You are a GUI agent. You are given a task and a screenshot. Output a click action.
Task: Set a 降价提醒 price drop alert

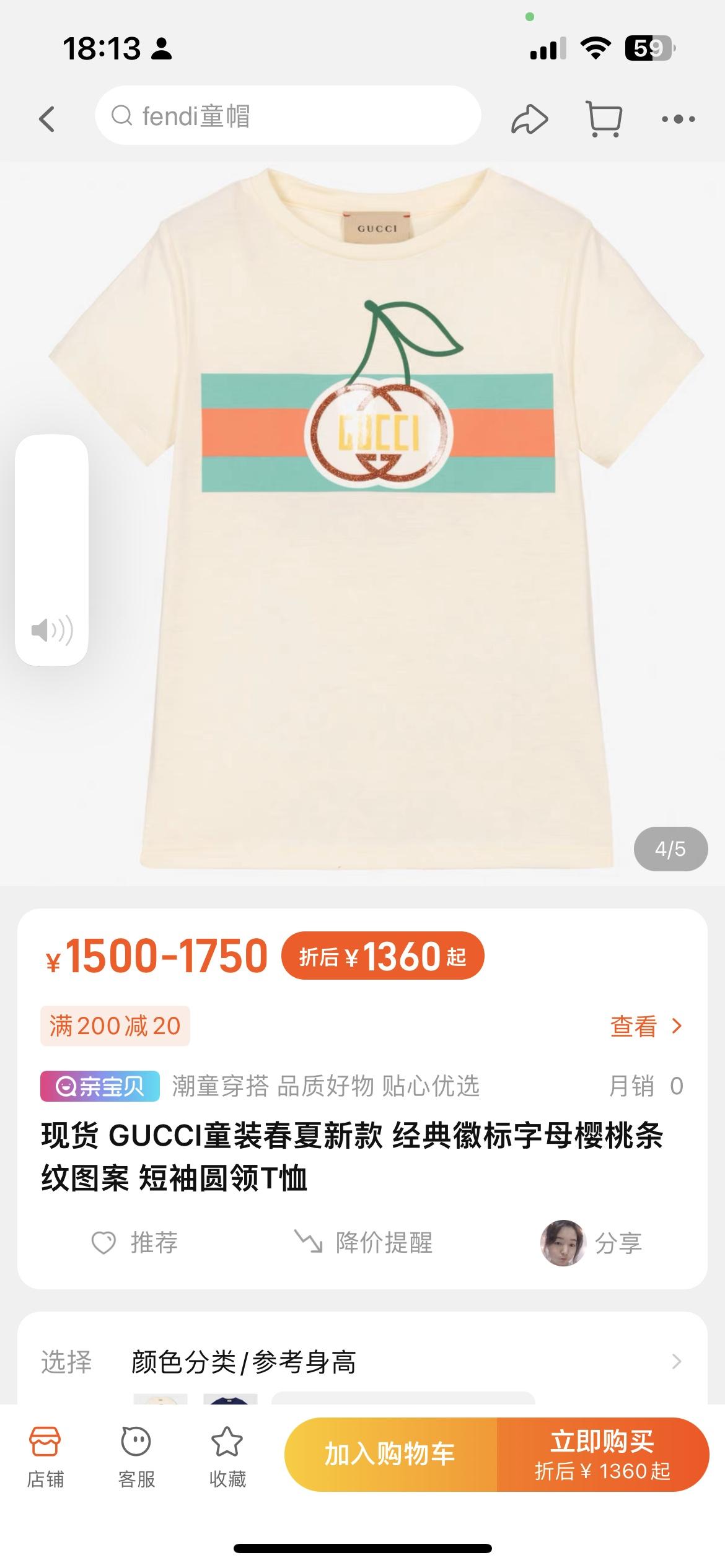pos(364,1243)
